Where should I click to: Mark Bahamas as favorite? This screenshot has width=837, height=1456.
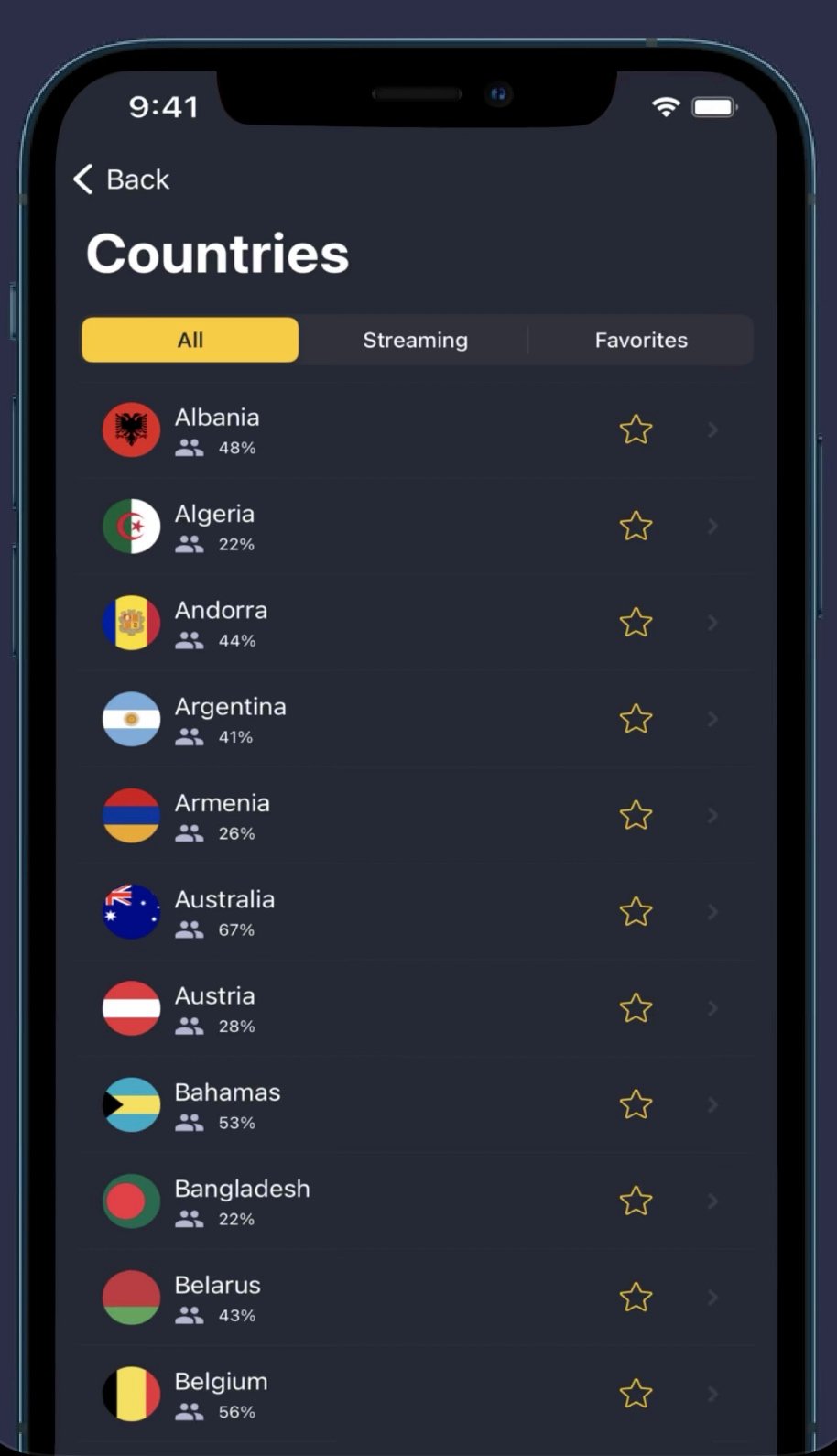click(x=636, y=1104)
